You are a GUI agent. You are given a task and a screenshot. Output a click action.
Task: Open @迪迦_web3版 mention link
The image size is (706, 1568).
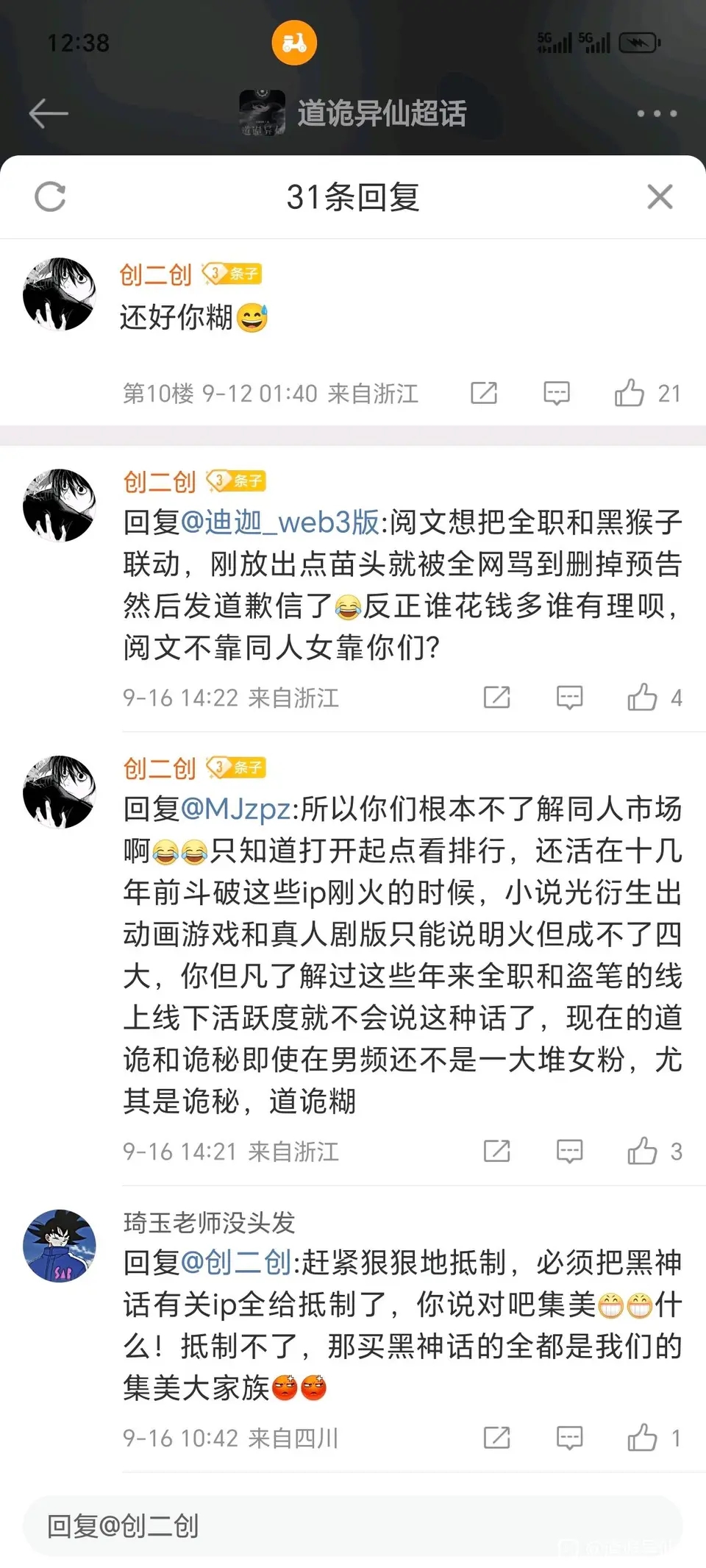point(280,522)
